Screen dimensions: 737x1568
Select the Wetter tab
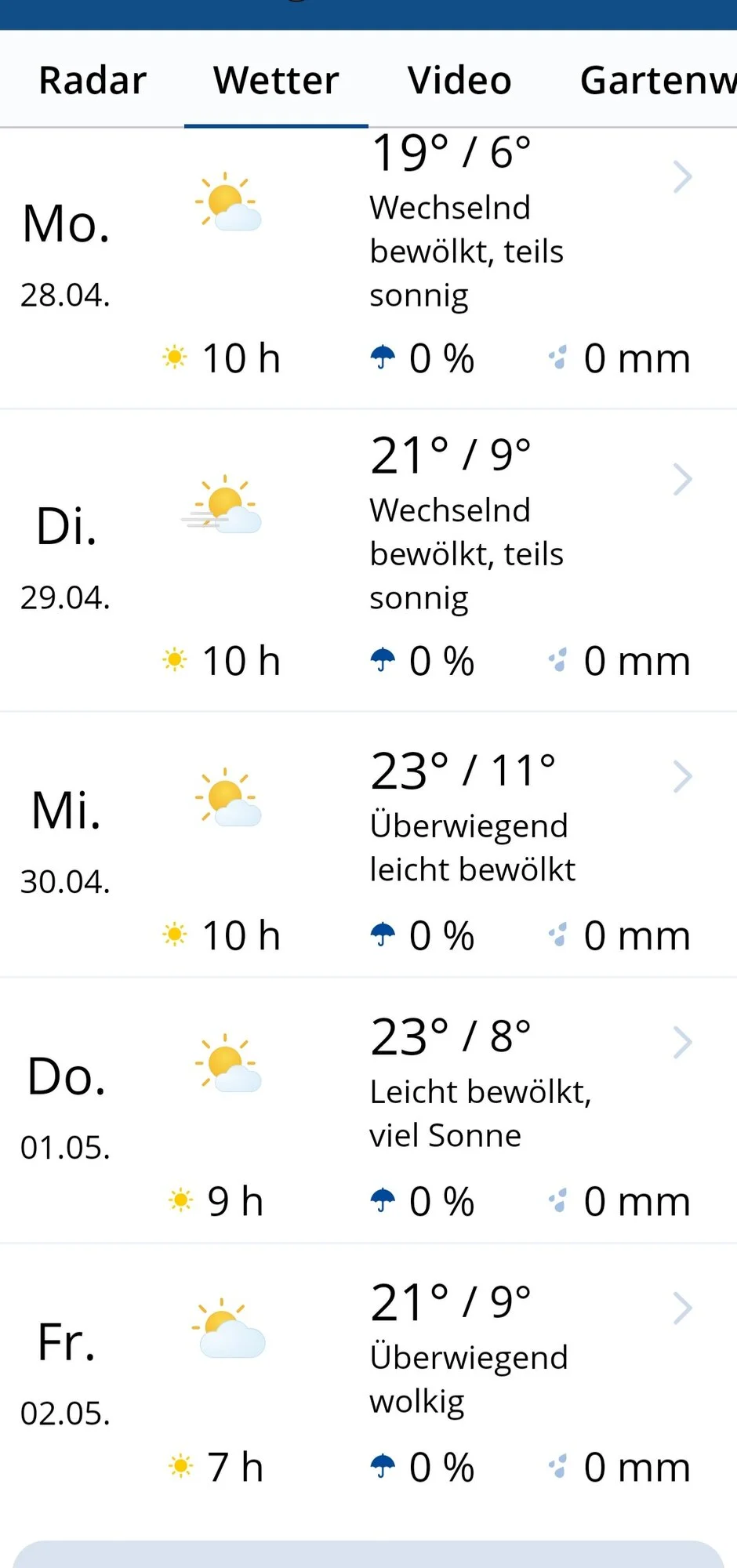click(x=276, y=80)
